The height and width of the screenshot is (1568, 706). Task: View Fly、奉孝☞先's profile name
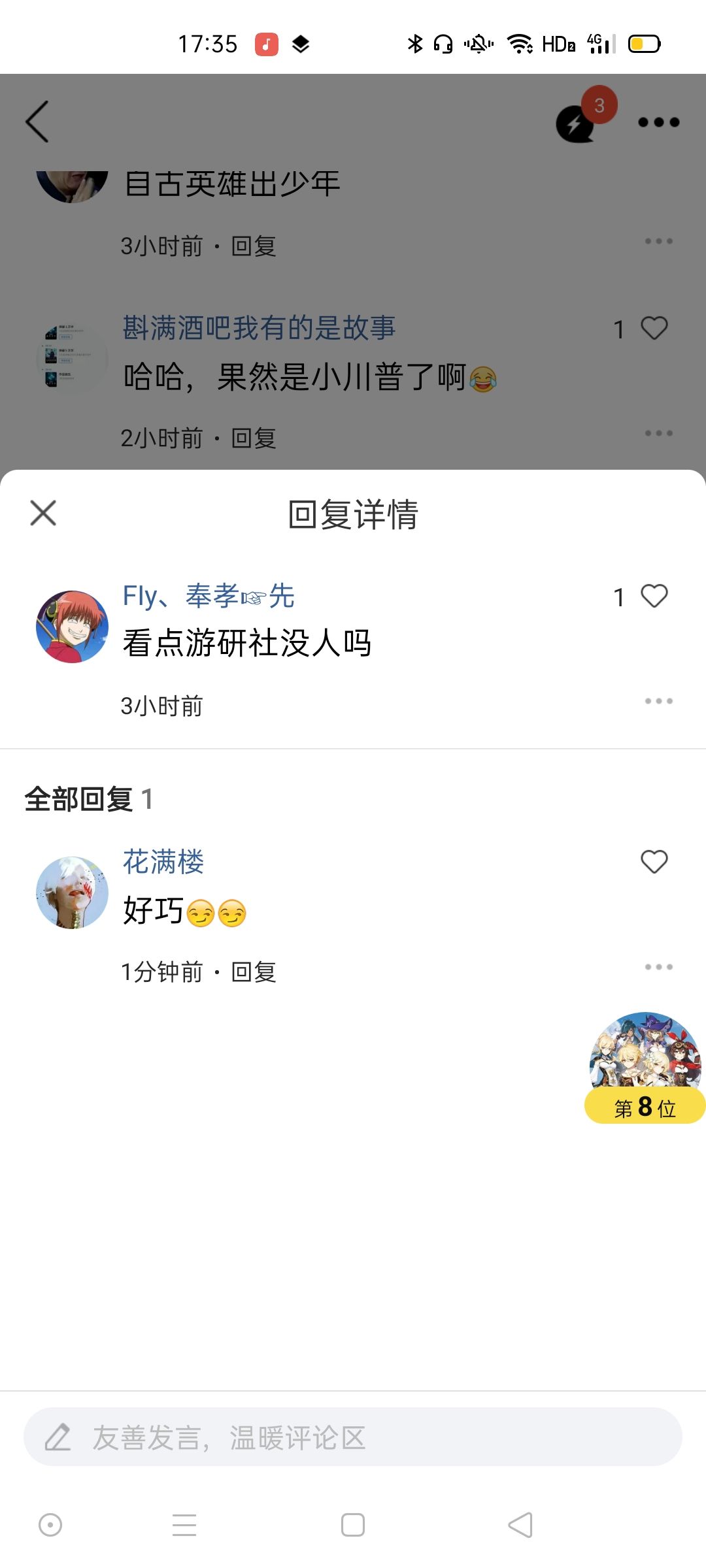[209, 596]
